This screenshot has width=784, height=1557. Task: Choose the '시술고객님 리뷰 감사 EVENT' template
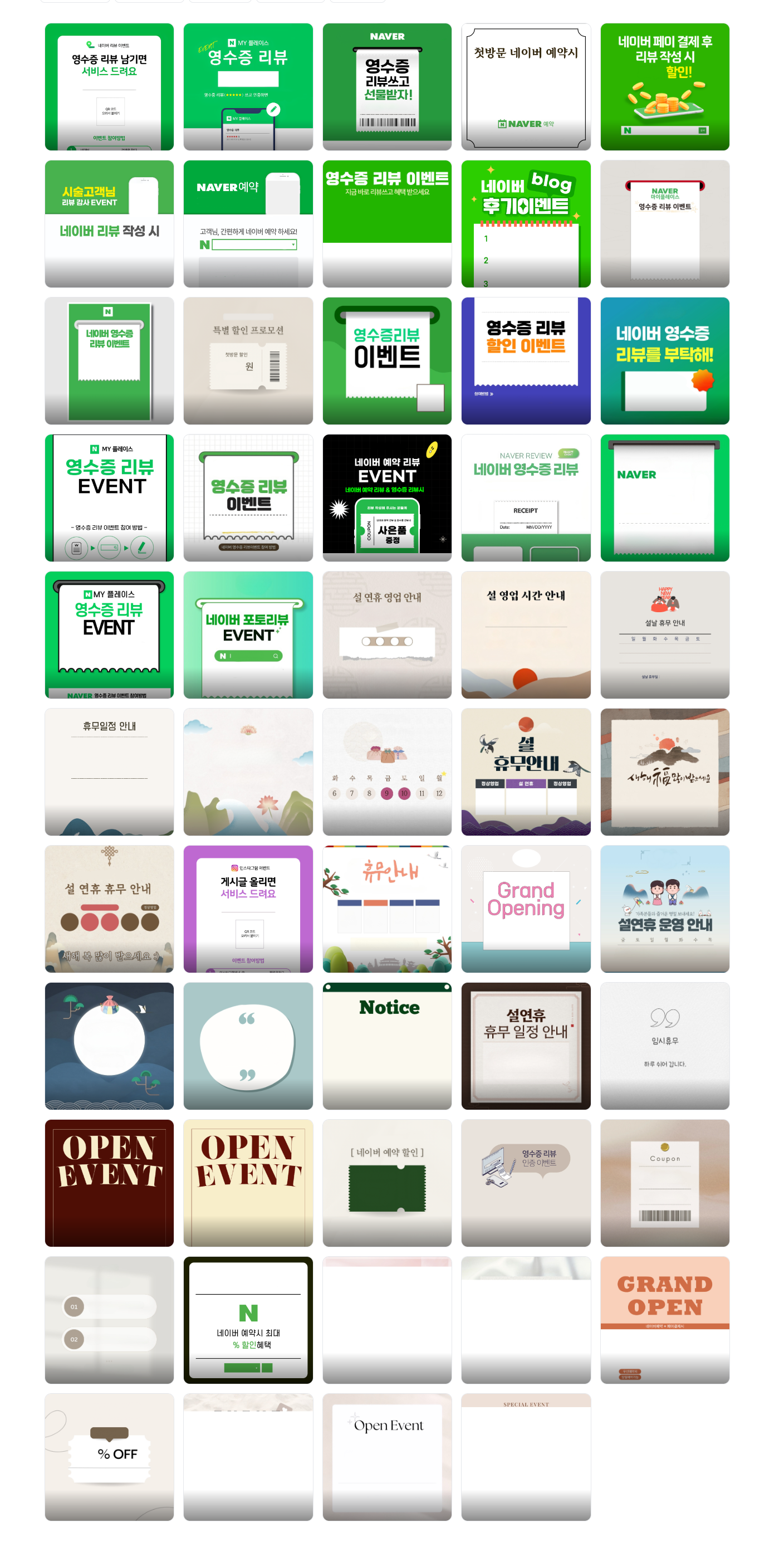tap(109, 223)
